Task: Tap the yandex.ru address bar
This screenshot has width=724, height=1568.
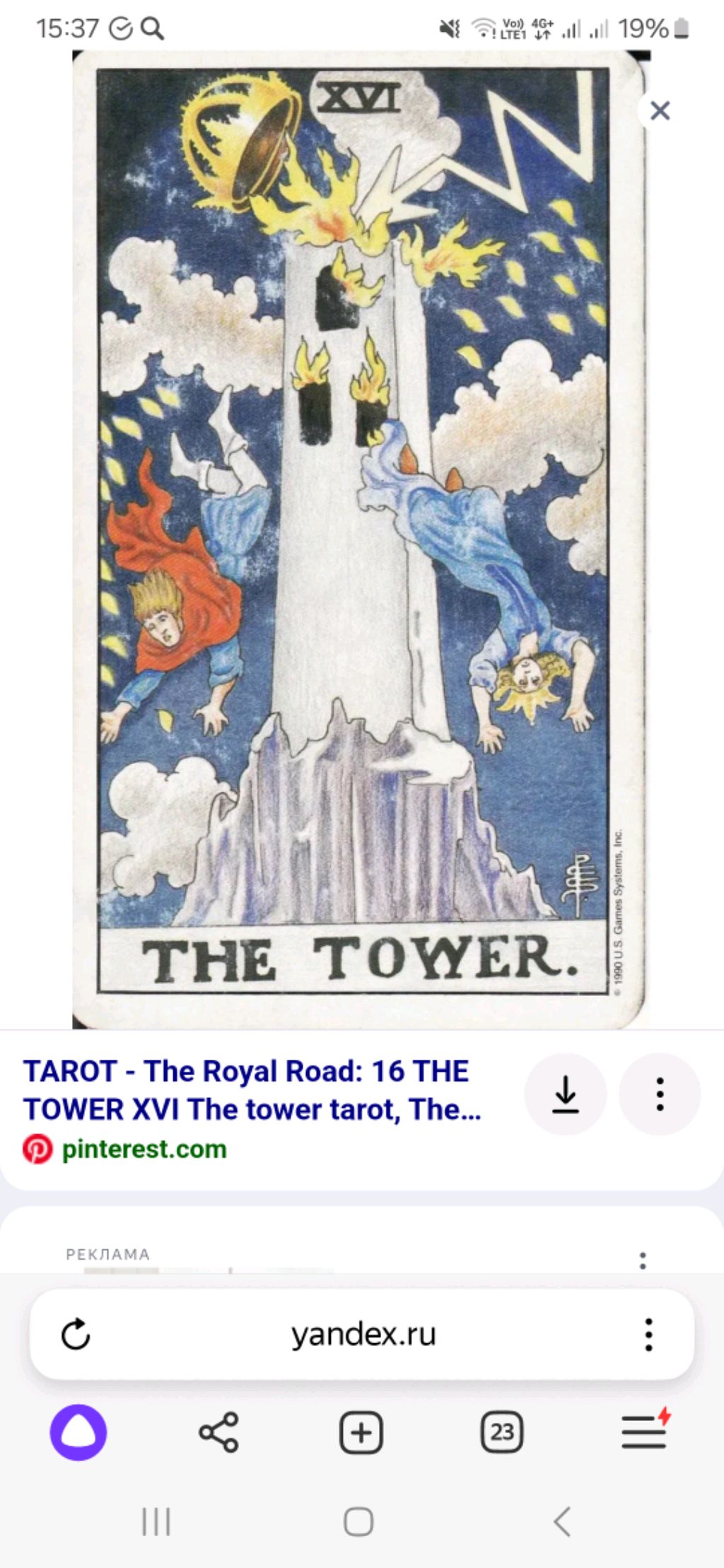Action: point(363,1334)
